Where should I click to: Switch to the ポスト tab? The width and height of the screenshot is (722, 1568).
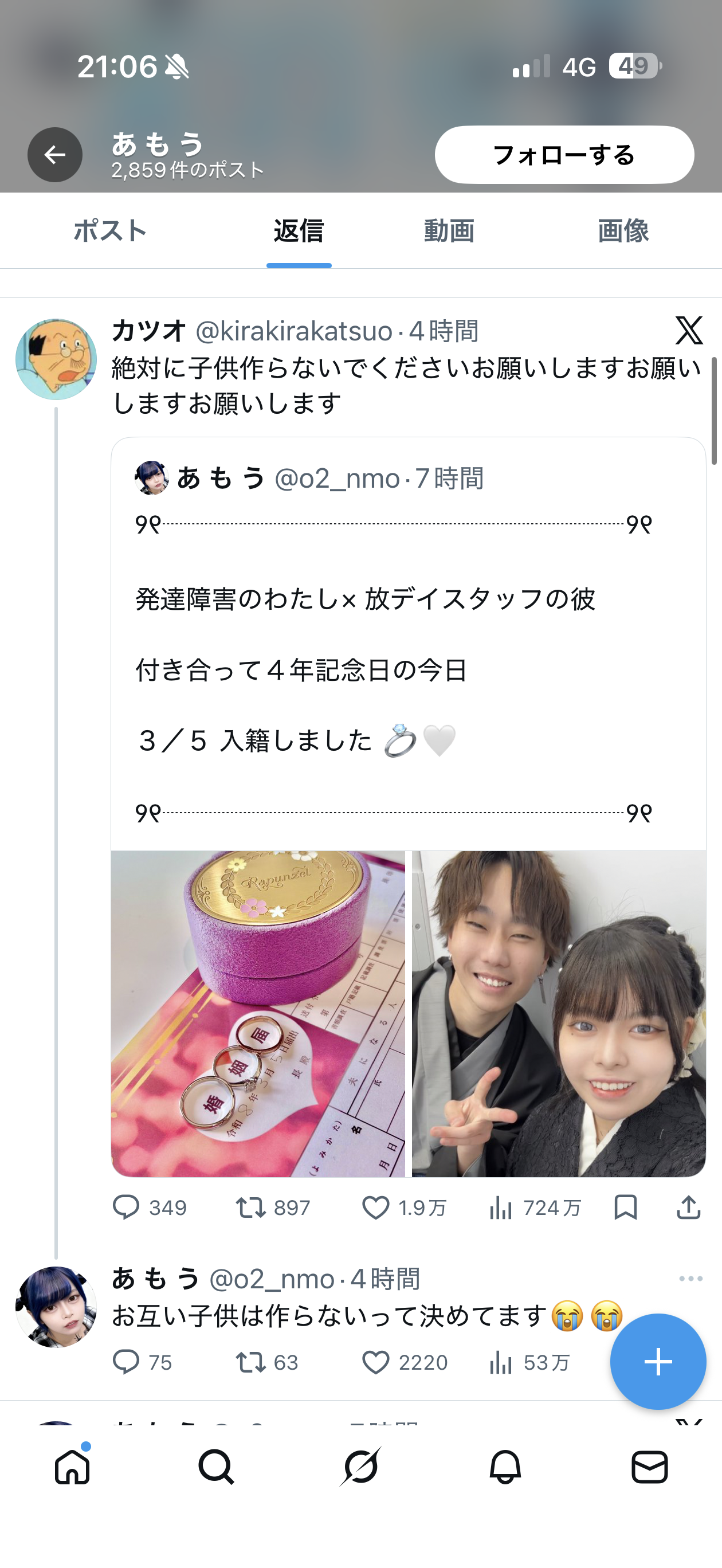[110, 232]
